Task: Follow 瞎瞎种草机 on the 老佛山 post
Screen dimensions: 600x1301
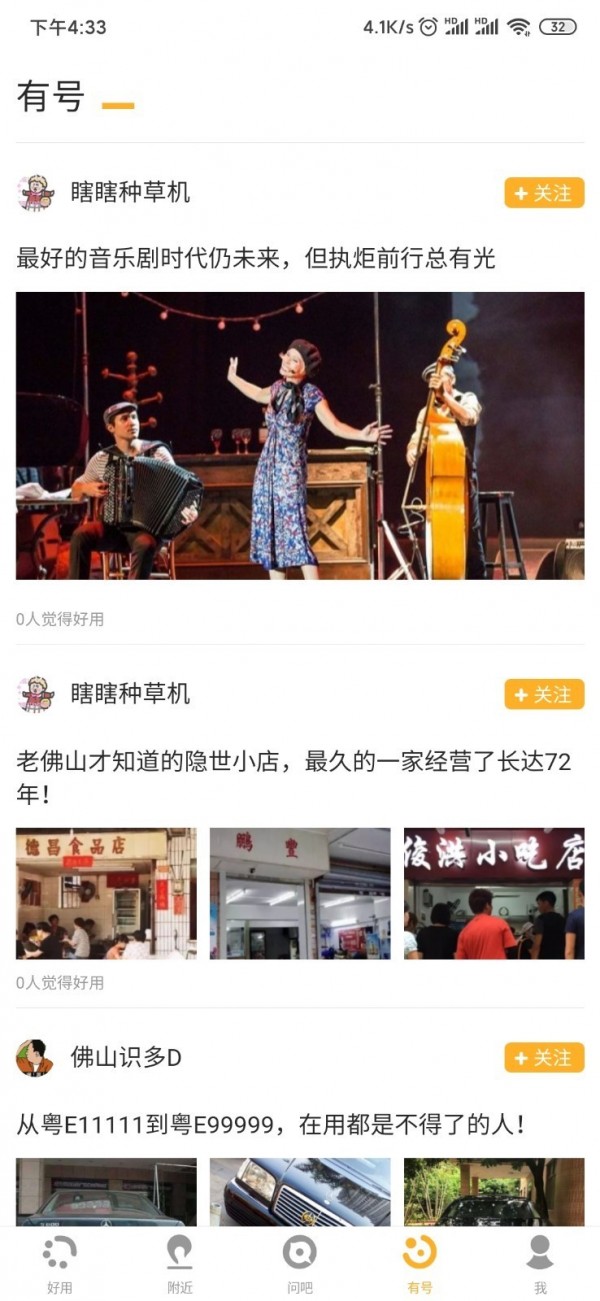Action: click(x=543, y=694)
